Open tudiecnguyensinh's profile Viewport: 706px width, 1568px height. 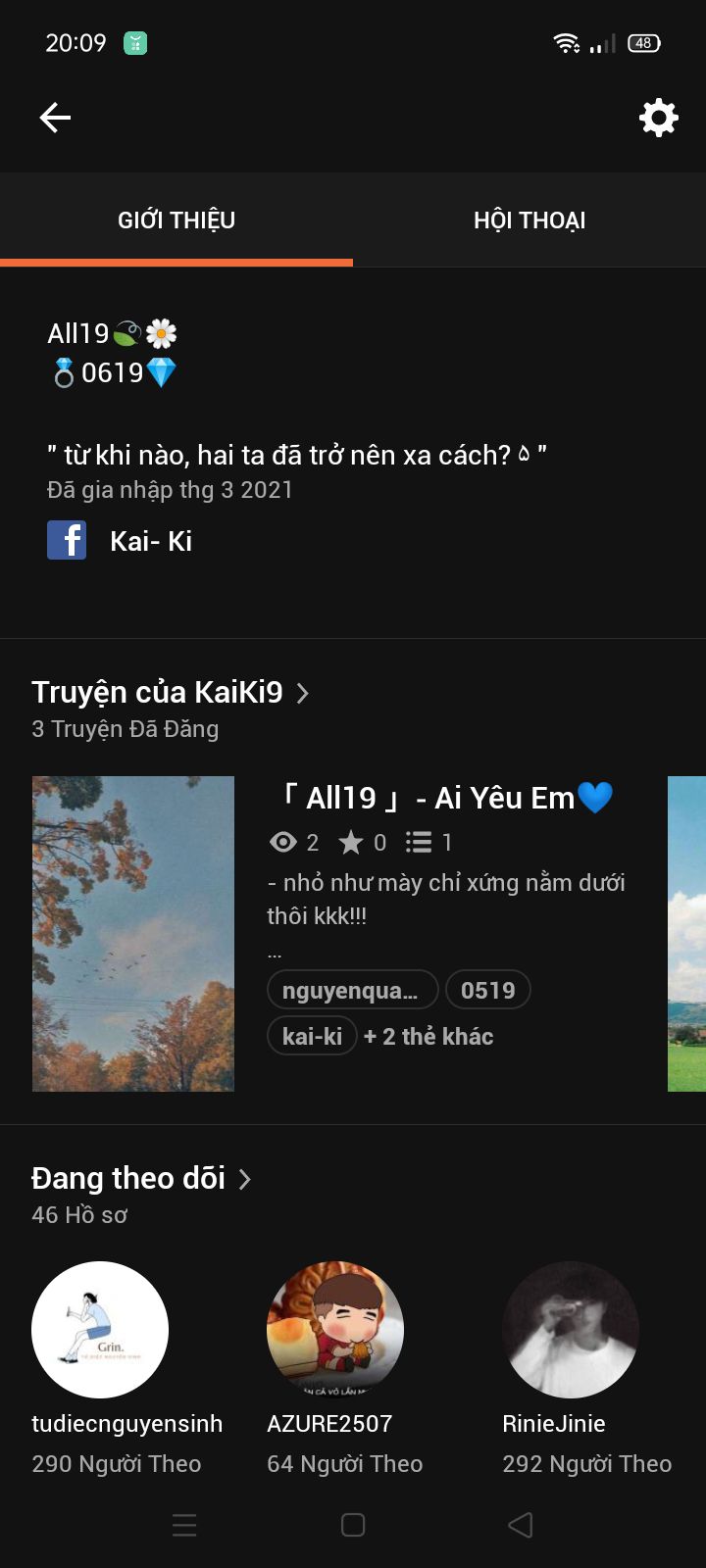click(100, 1330)
